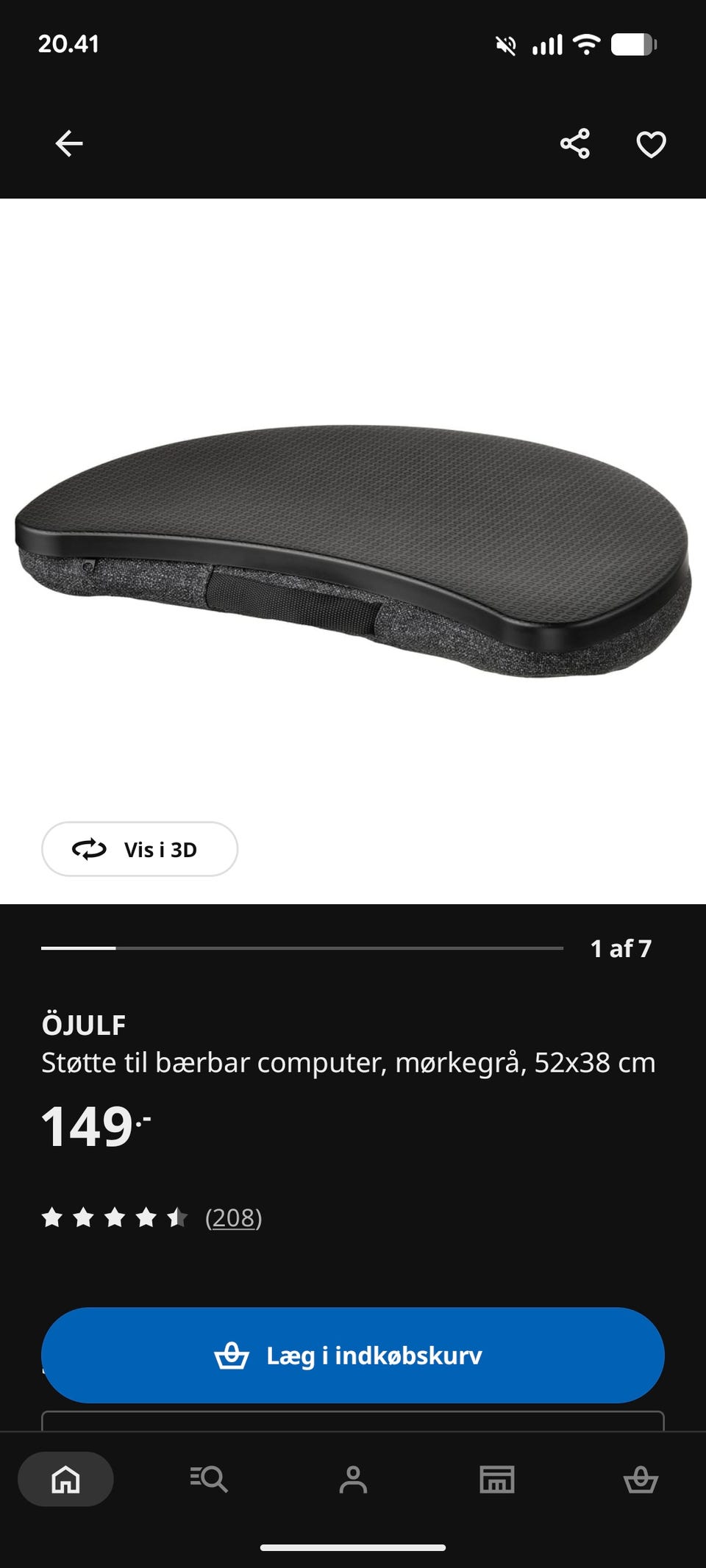
Task: Open the profile tab
Action: [x=353, y=1479]
